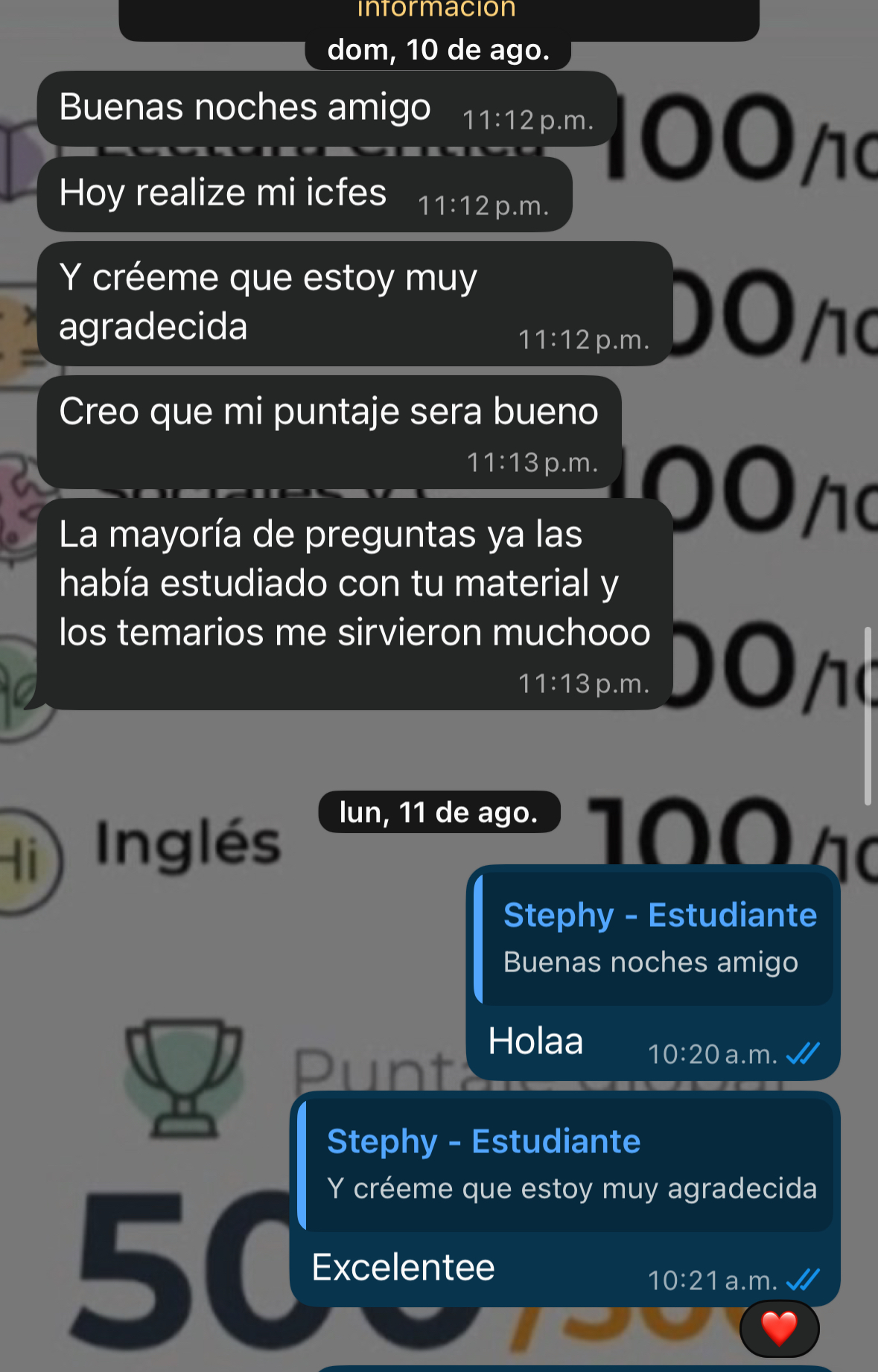The width and height of the screenshot is (878, 1372).
Task: Tap the outgoing Excelentee message bubble
Action: point(402,1266)
